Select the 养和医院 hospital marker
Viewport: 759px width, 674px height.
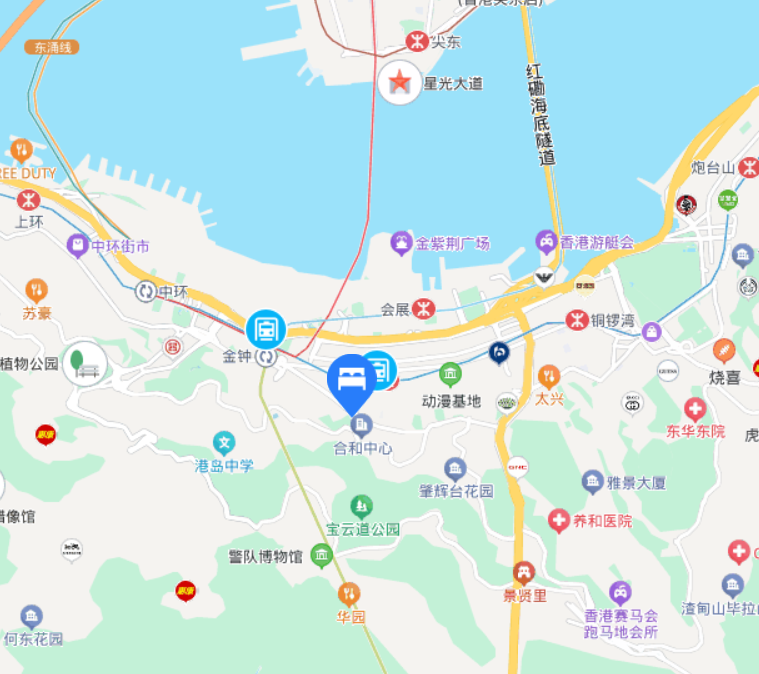click(558, 520)
